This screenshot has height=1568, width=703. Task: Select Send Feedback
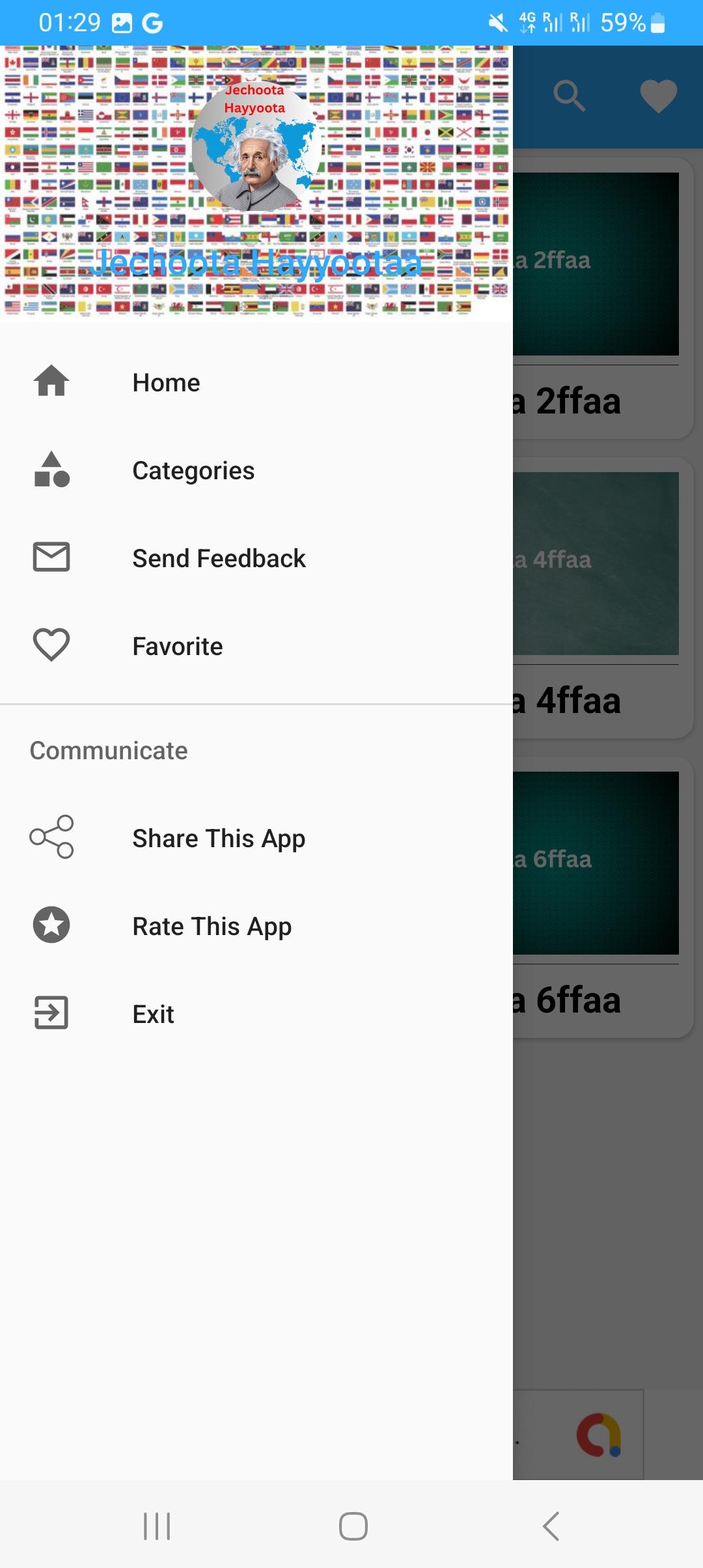[256, 558]
